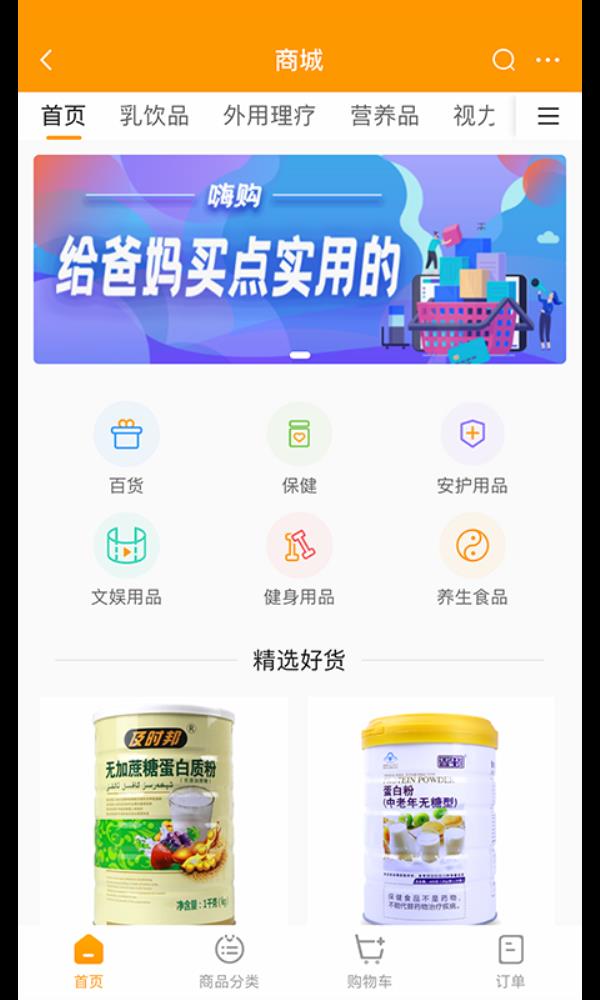Screen dimensions: 600x1000
Task: Switch to the 商品分类 bottom tab
Action: (229, 961)
